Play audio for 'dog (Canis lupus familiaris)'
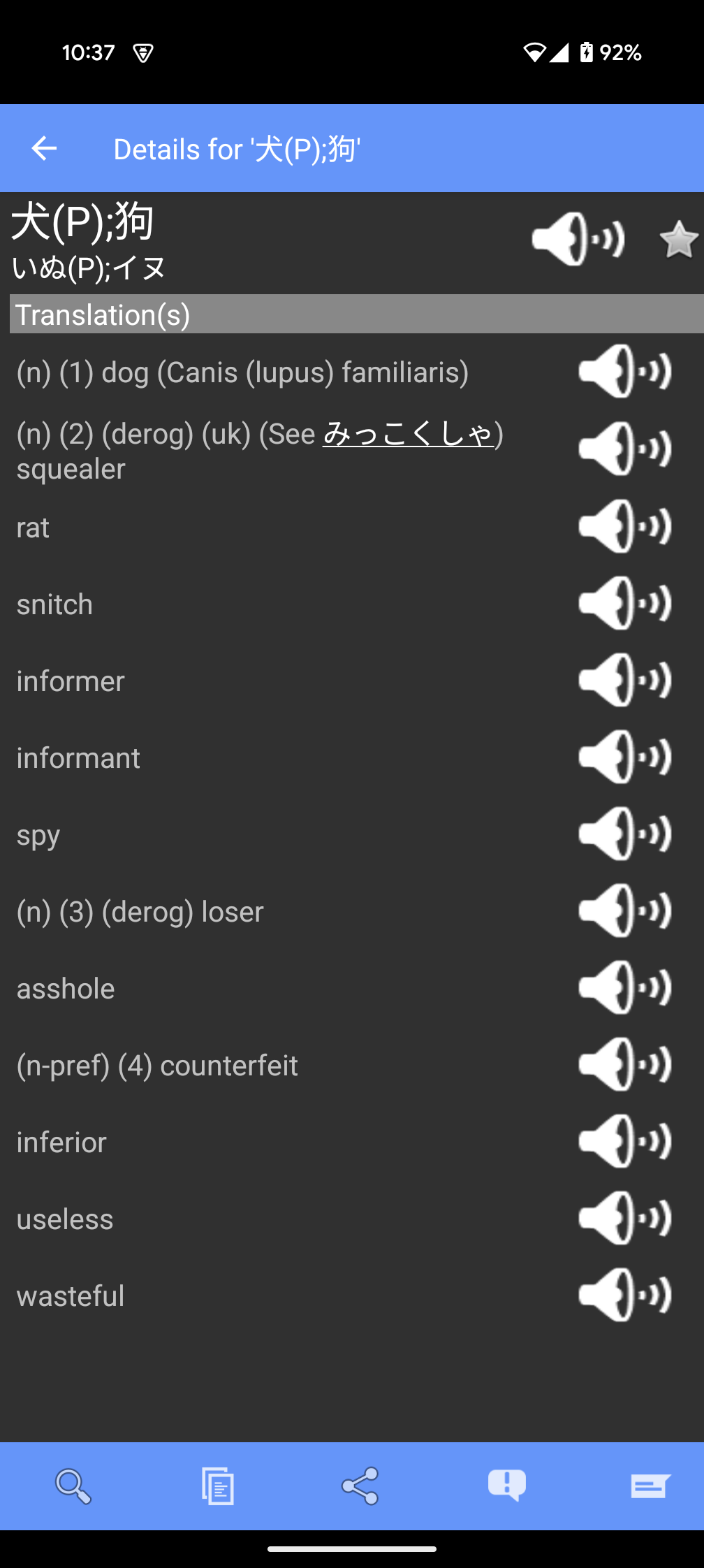Screen dimensions: 704x1568 tap(624, 371)
